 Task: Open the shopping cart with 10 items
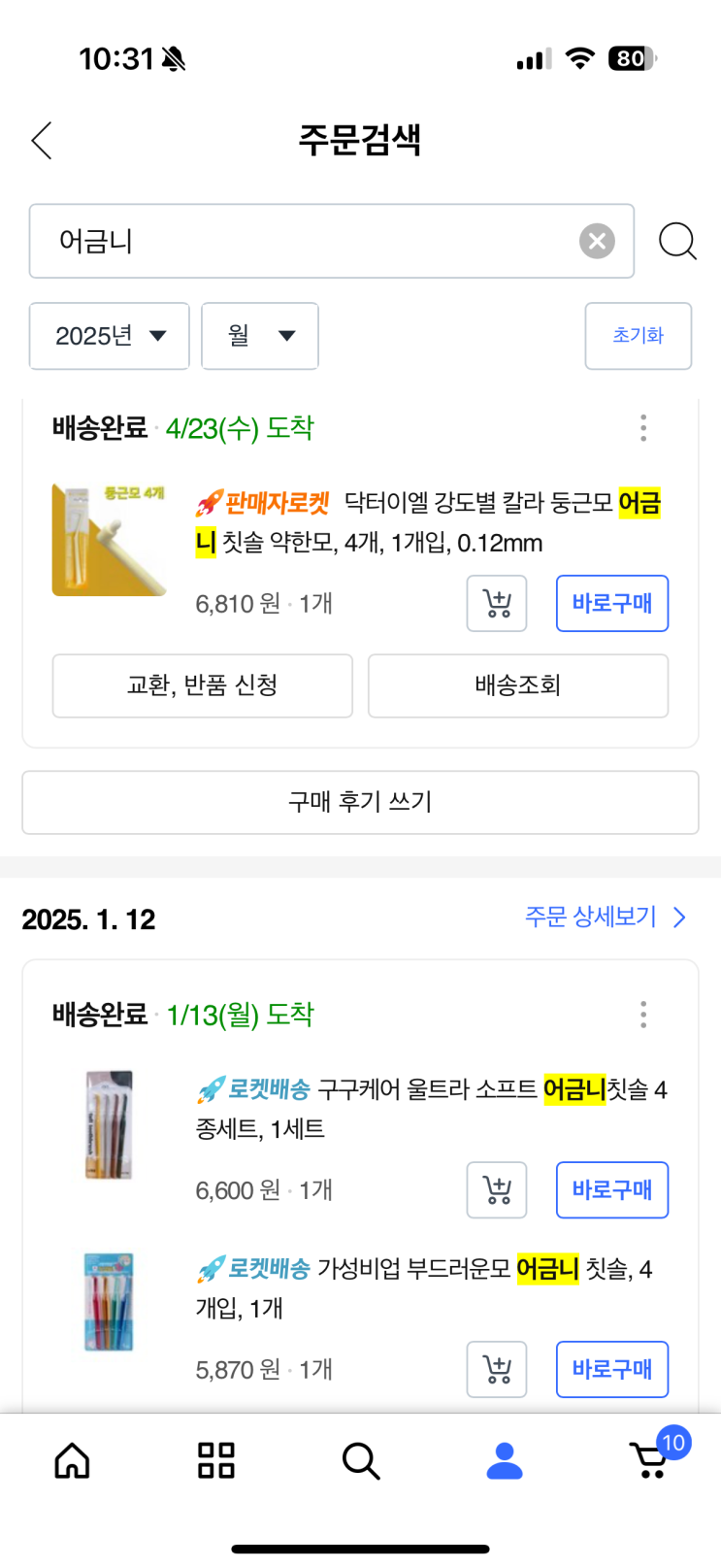650,1458
